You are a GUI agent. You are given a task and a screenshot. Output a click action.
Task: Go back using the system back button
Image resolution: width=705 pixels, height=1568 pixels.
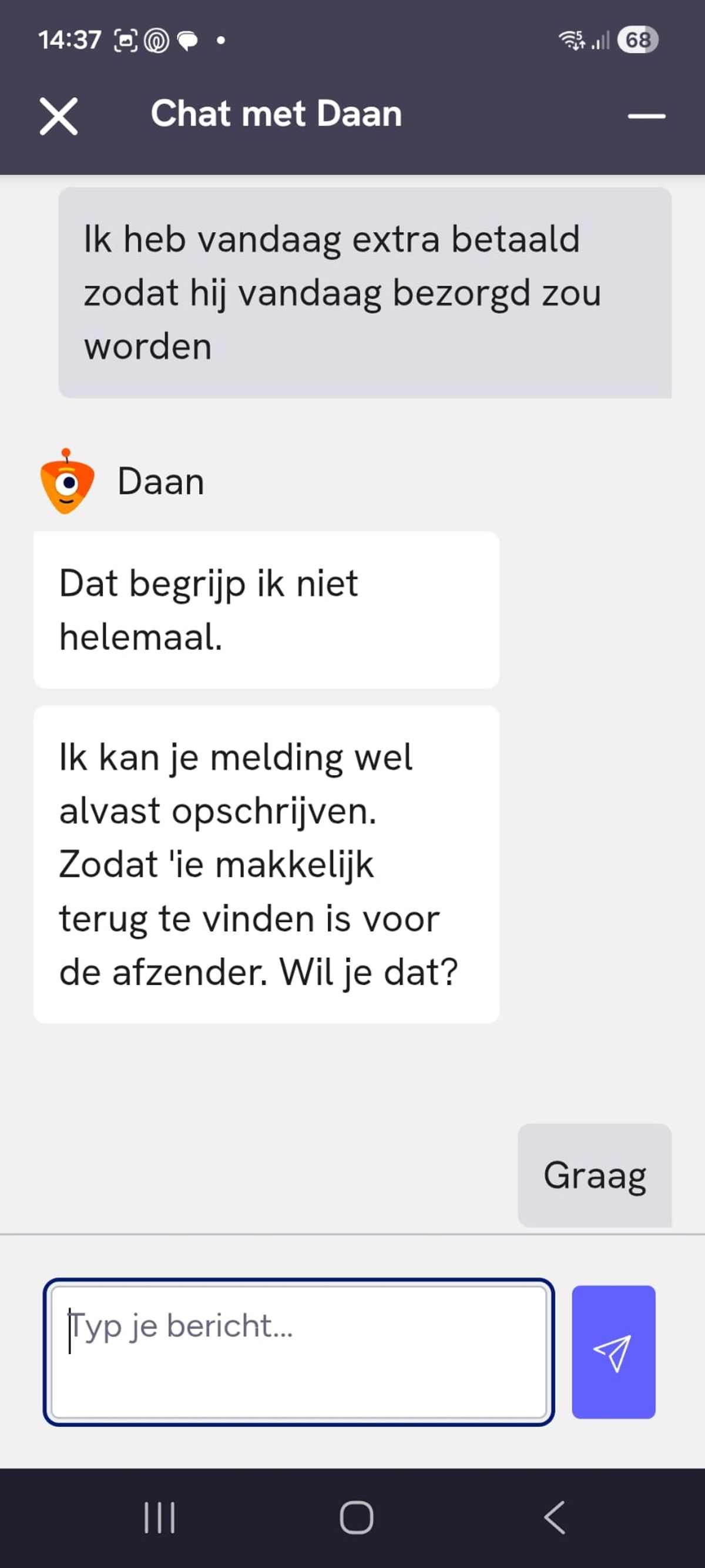555,1517
